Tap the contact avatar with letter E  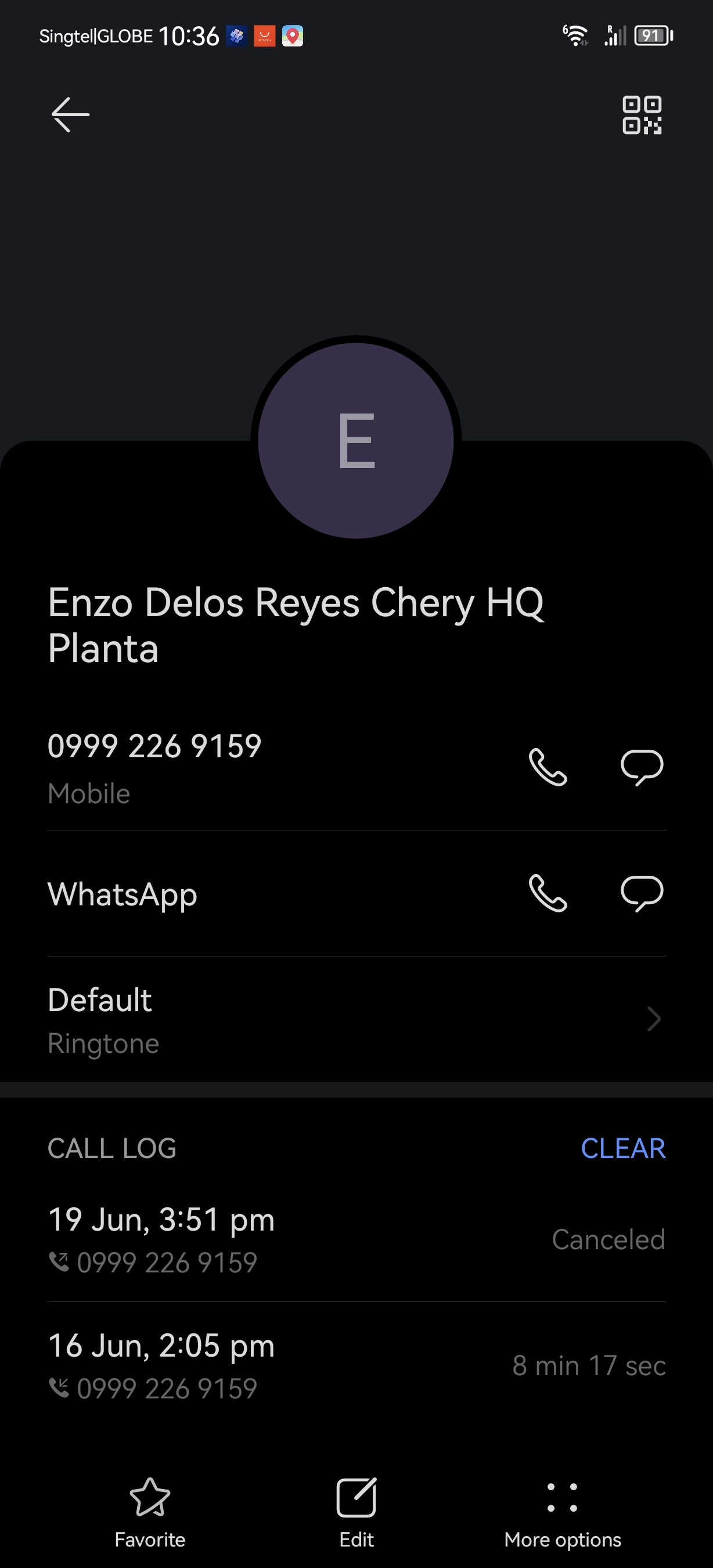356,441
